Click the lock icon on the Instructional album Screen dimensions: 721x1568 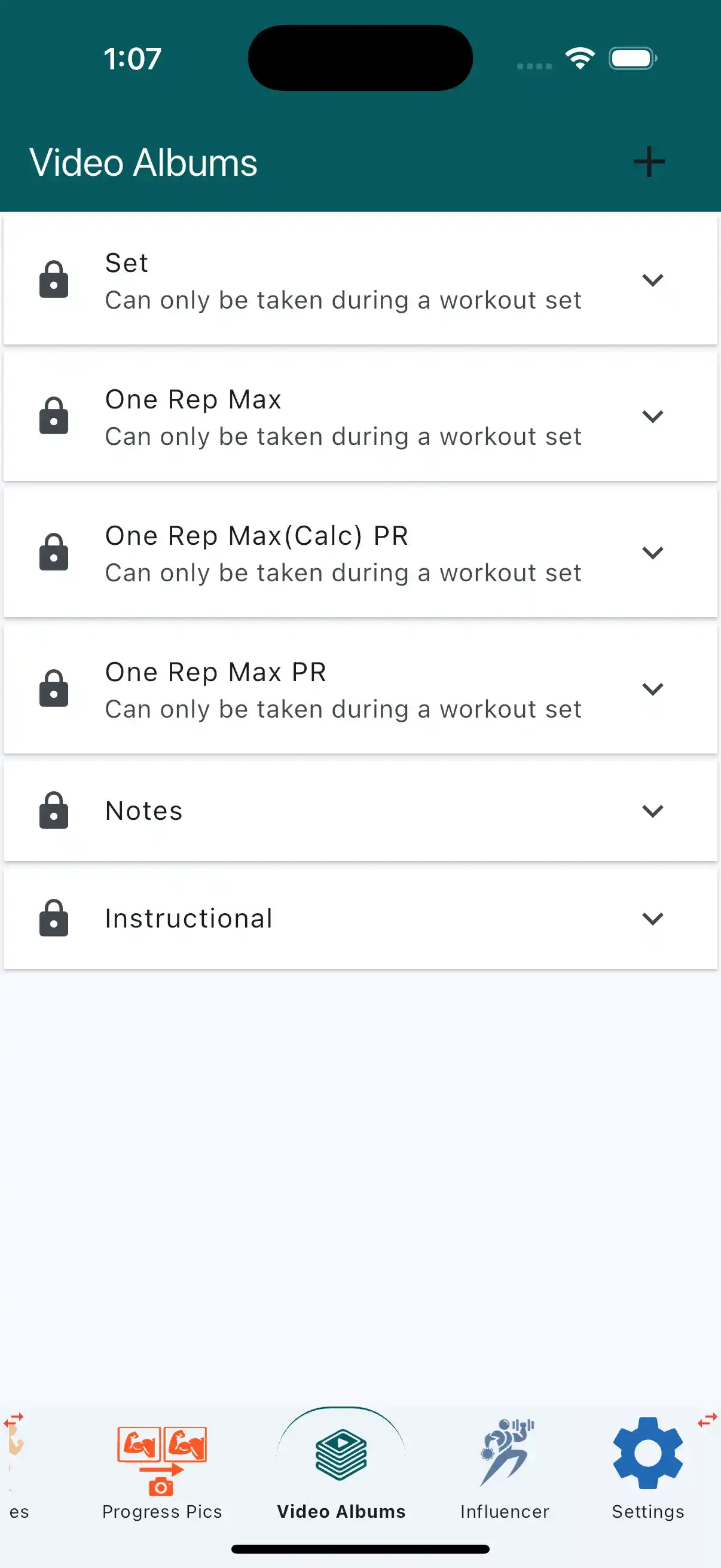pos(54,918)
